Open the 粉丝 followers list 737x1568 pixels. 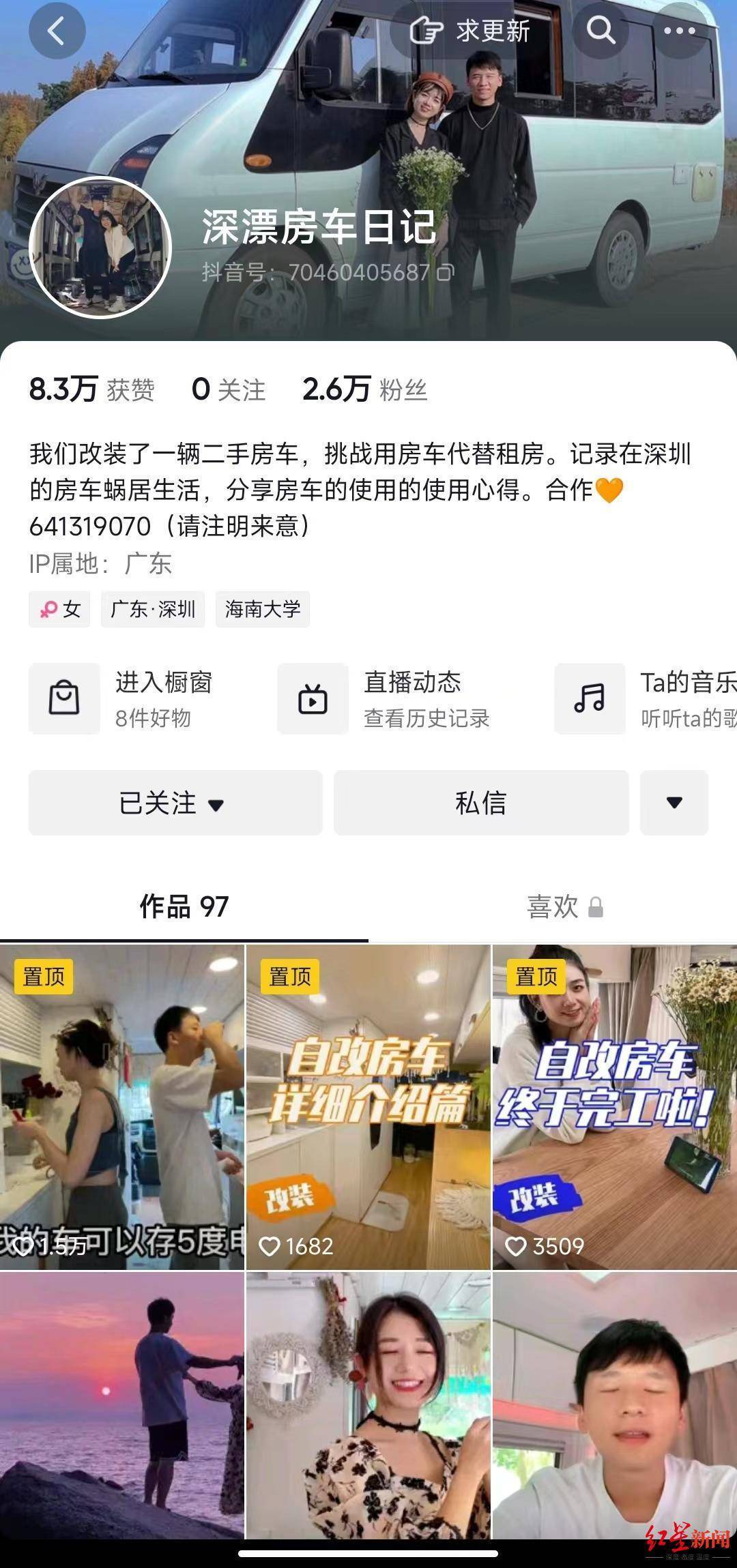pyautogui.click(x=365, y=389)
